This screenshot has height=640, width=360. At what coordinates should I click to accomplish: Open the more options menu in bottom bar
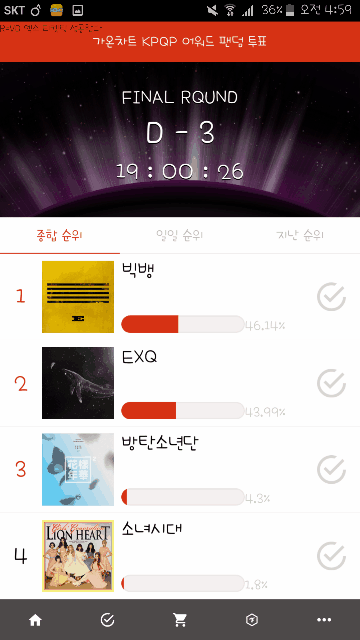click(324, 620)
